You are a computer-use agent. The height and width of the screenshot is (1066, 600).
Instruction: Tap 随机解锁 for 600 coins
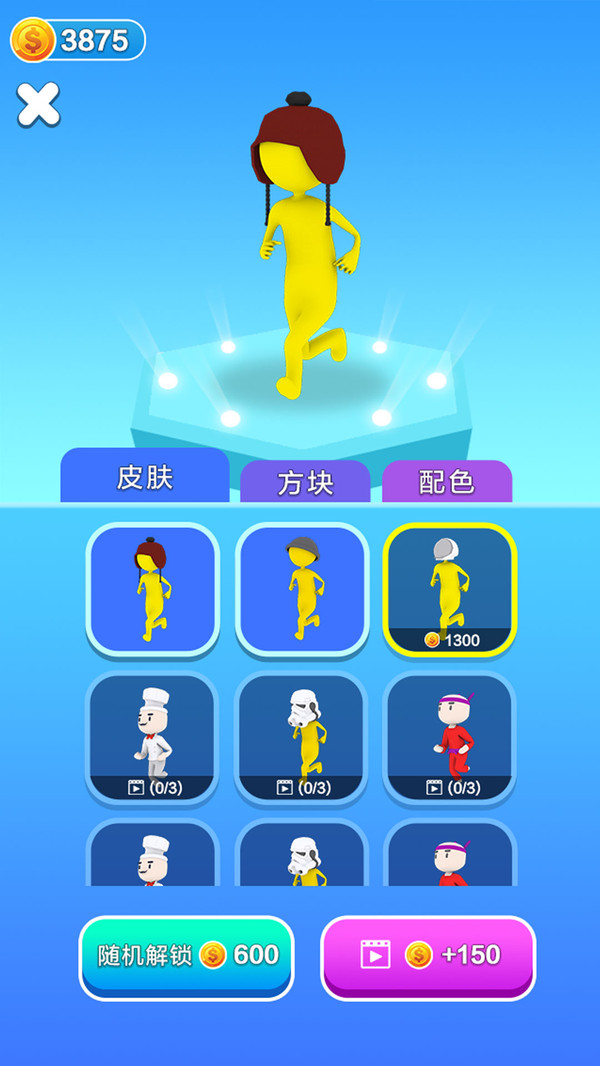tap(187, 956)
